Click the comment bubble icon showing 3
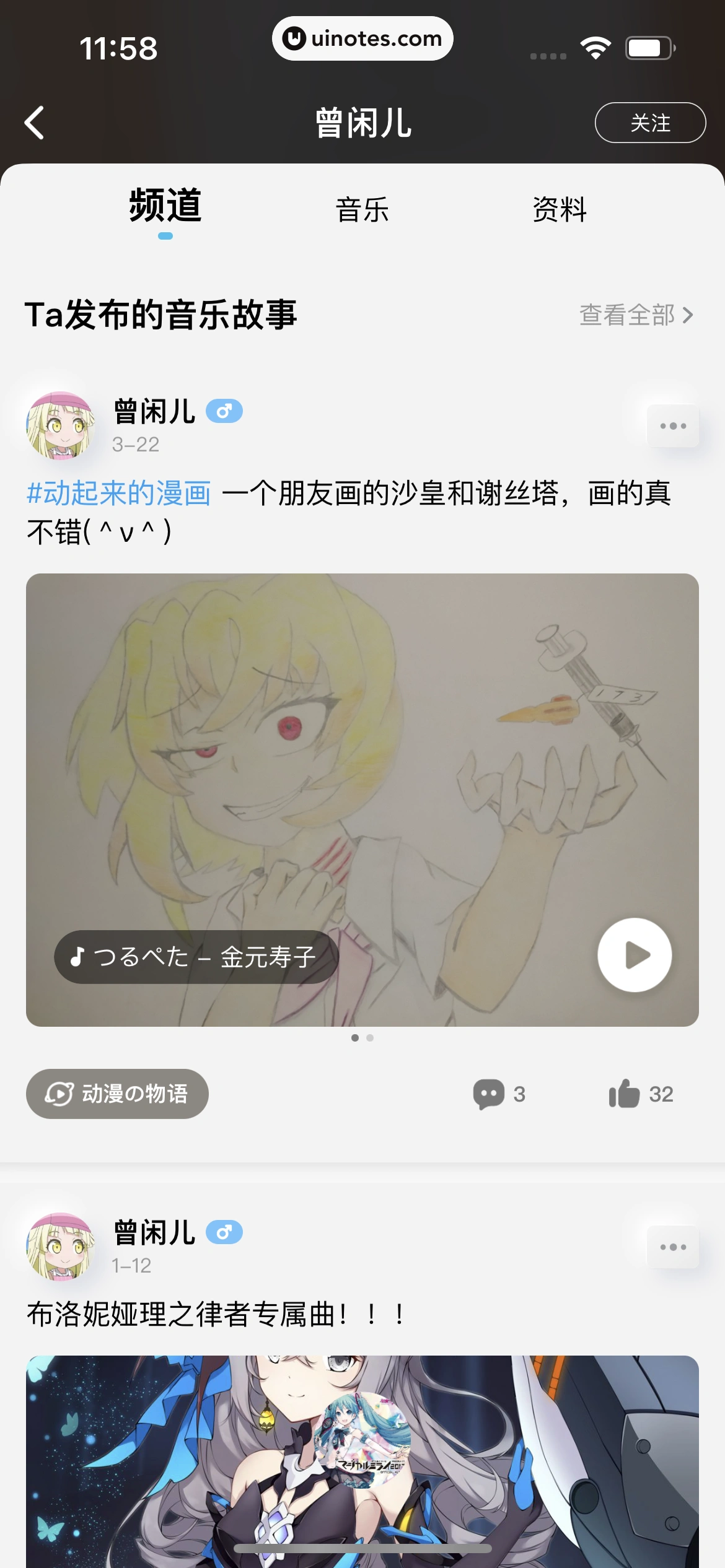725x1568 pixels. (490, 1094)
